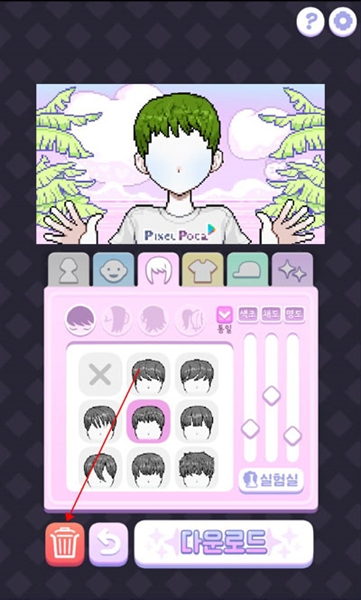Open the 실험실 lab button
Screen dimensions: 361x600
coord(271,480)
